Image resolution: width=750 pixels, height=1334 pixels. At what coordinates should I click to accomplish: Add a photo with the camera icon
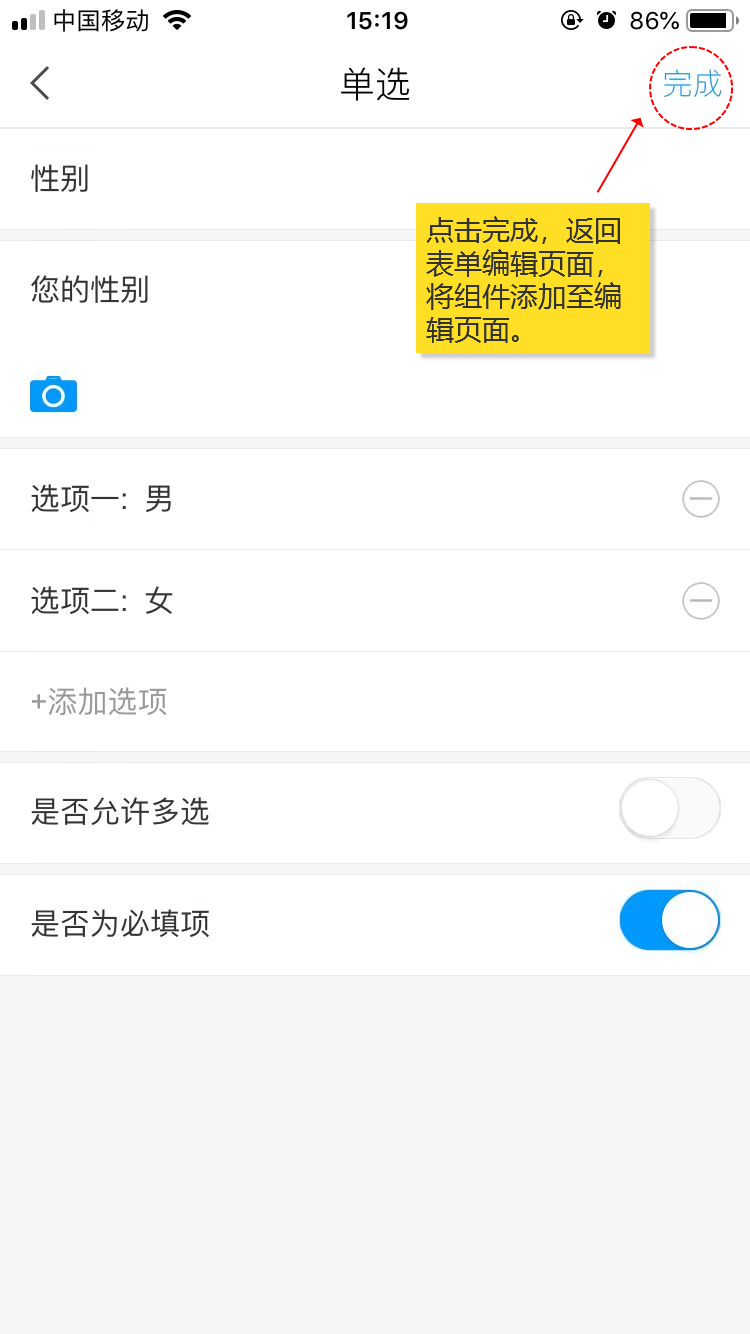pyautogui.click(x=53, y=395)
